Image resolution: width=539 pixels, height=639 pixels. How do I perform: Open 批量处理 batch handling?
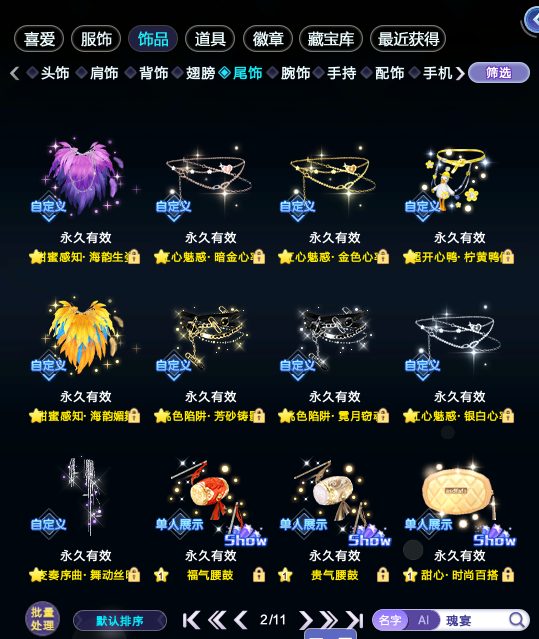tap(42, 619)
